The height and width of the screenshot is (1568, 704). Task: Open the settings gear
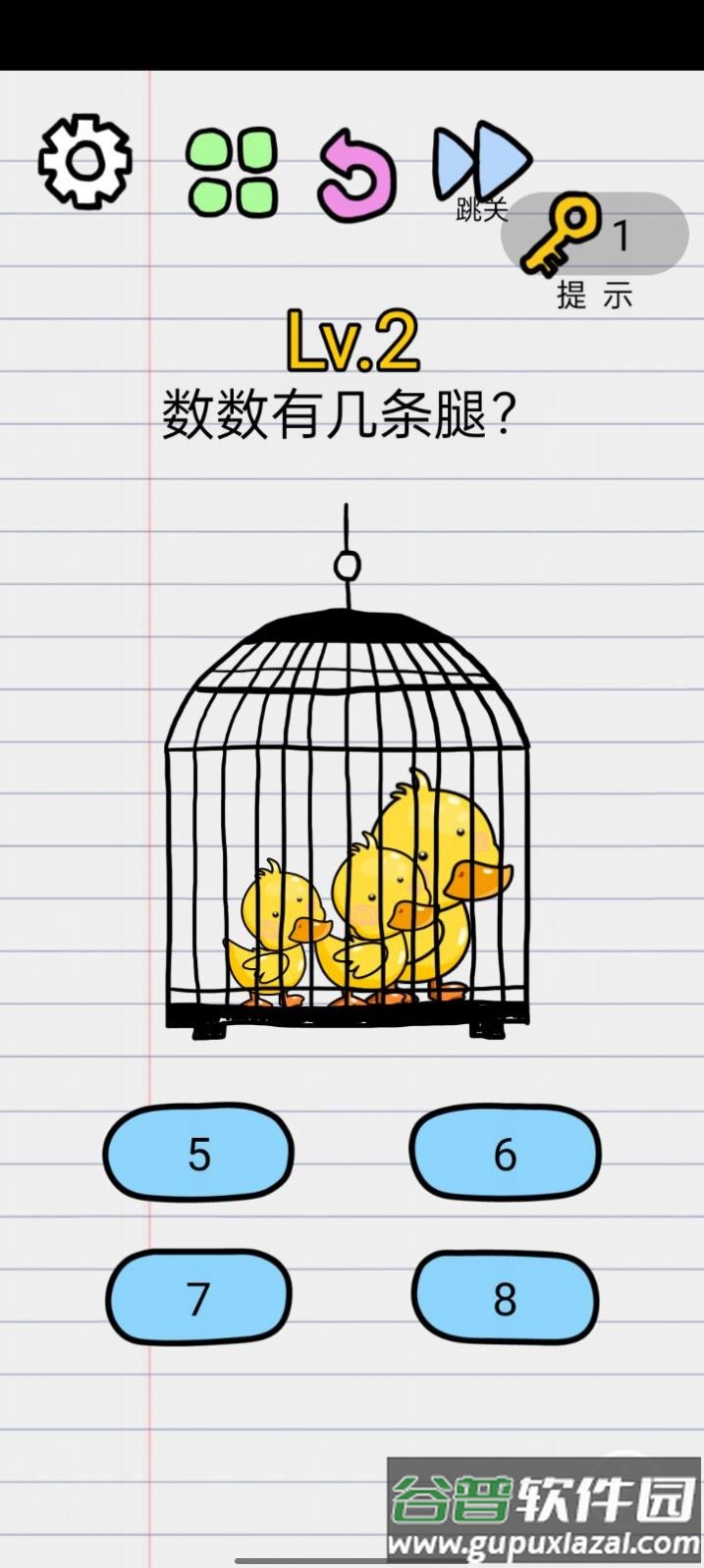point(84,161)
